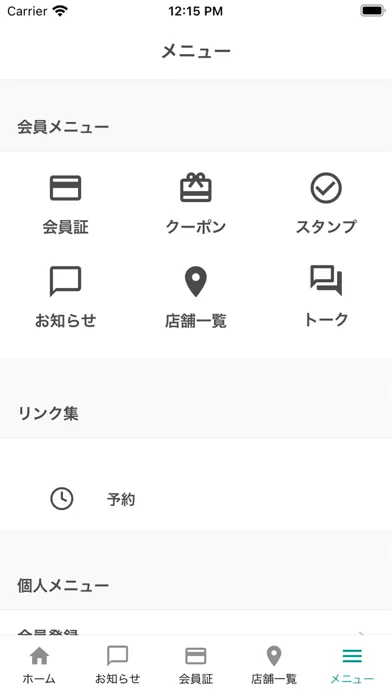Open the 予約 reservation link

pyautogui.click(x=196, y=499)
